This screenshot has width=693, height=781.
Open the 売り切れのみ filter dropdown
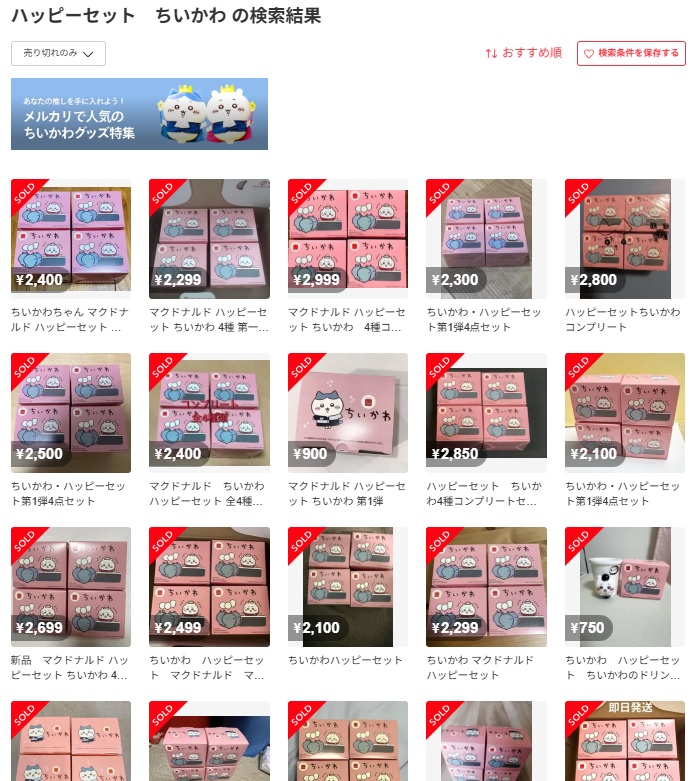58,53
